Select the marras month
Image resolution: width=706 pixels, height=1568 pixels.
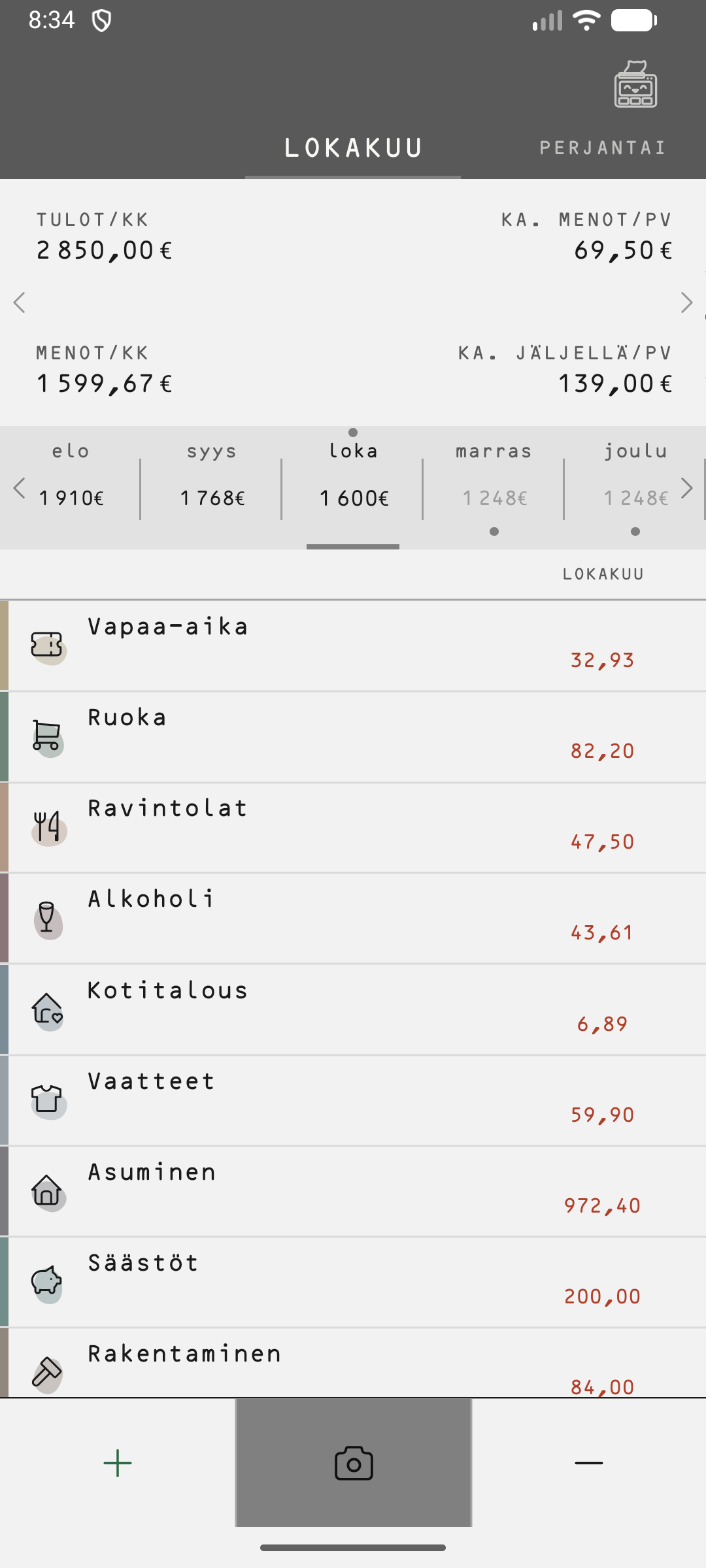point(494,475)
